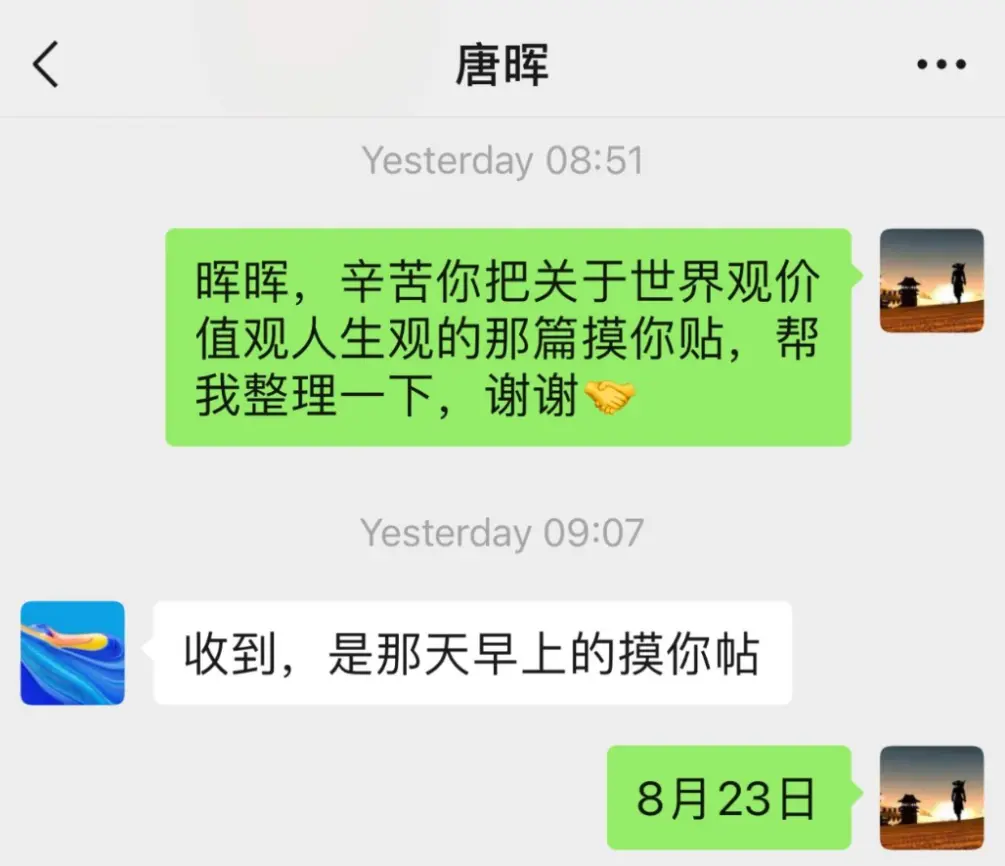This screenshot has width=1005, height=866.
Task: Open the three-dot chat info menu
Action: pyautogui.click(x=941, y=66)
